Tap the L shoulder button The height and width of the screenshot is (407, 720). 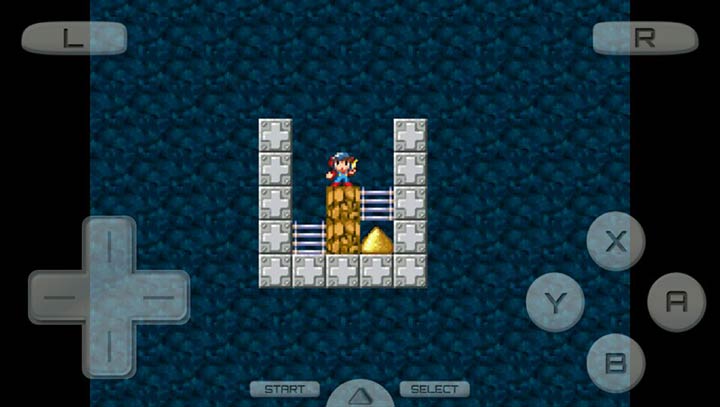click(x=73, y=38)
